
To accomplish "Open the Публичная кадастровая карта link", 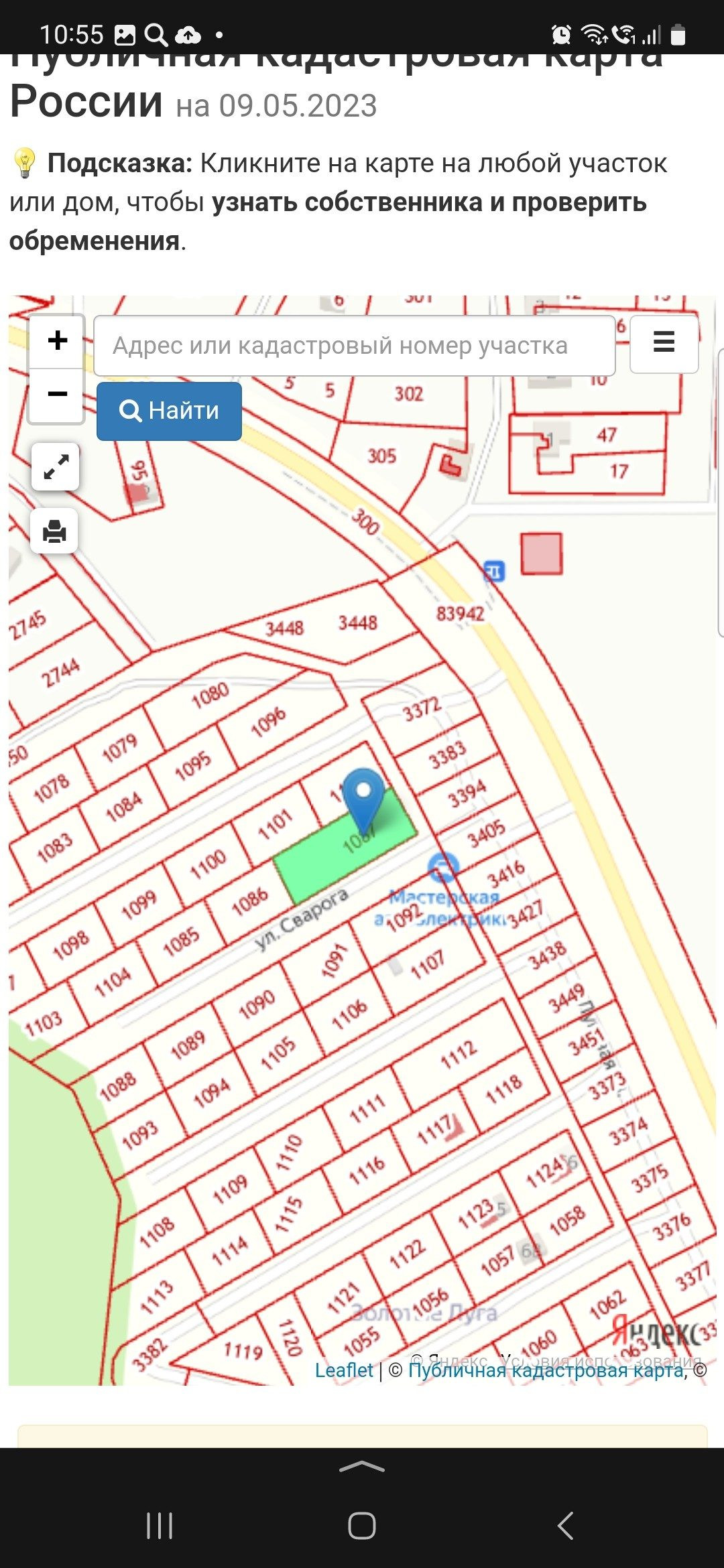I will [546, 1370].
